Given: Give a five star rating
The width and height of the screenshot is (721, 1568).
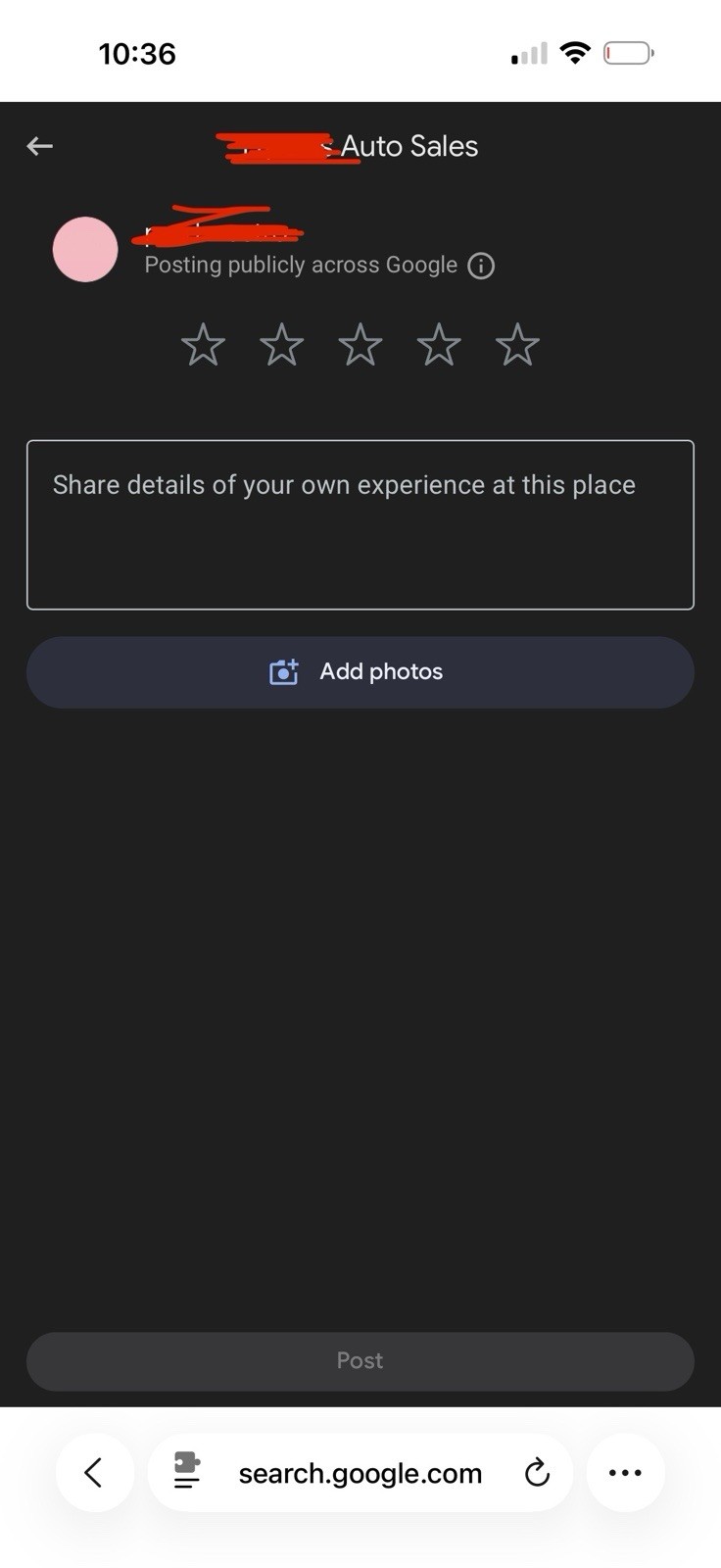Looking at the screenshot, I should pyautogui.click(x=517, y=345).
